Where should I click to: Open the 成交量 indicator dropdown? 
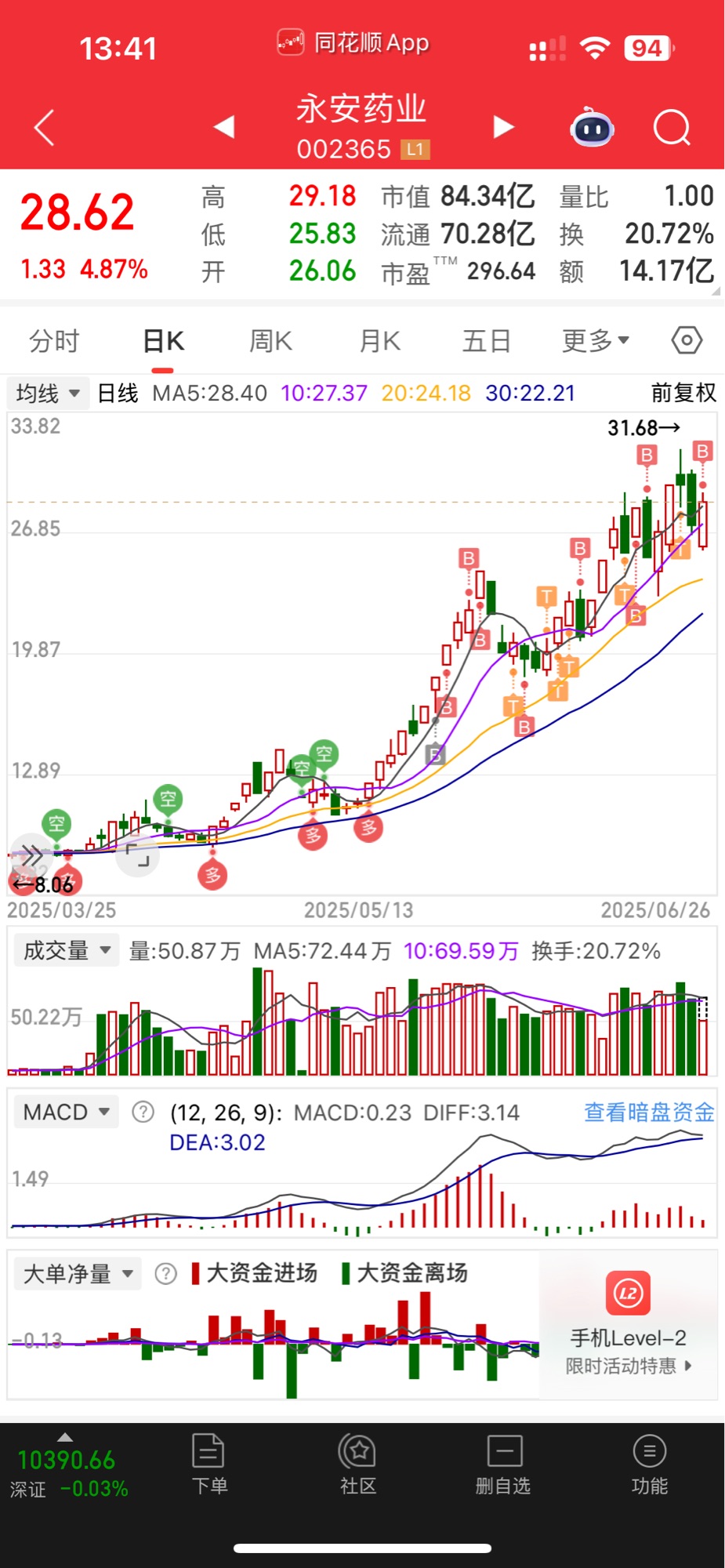pos(67,951)
